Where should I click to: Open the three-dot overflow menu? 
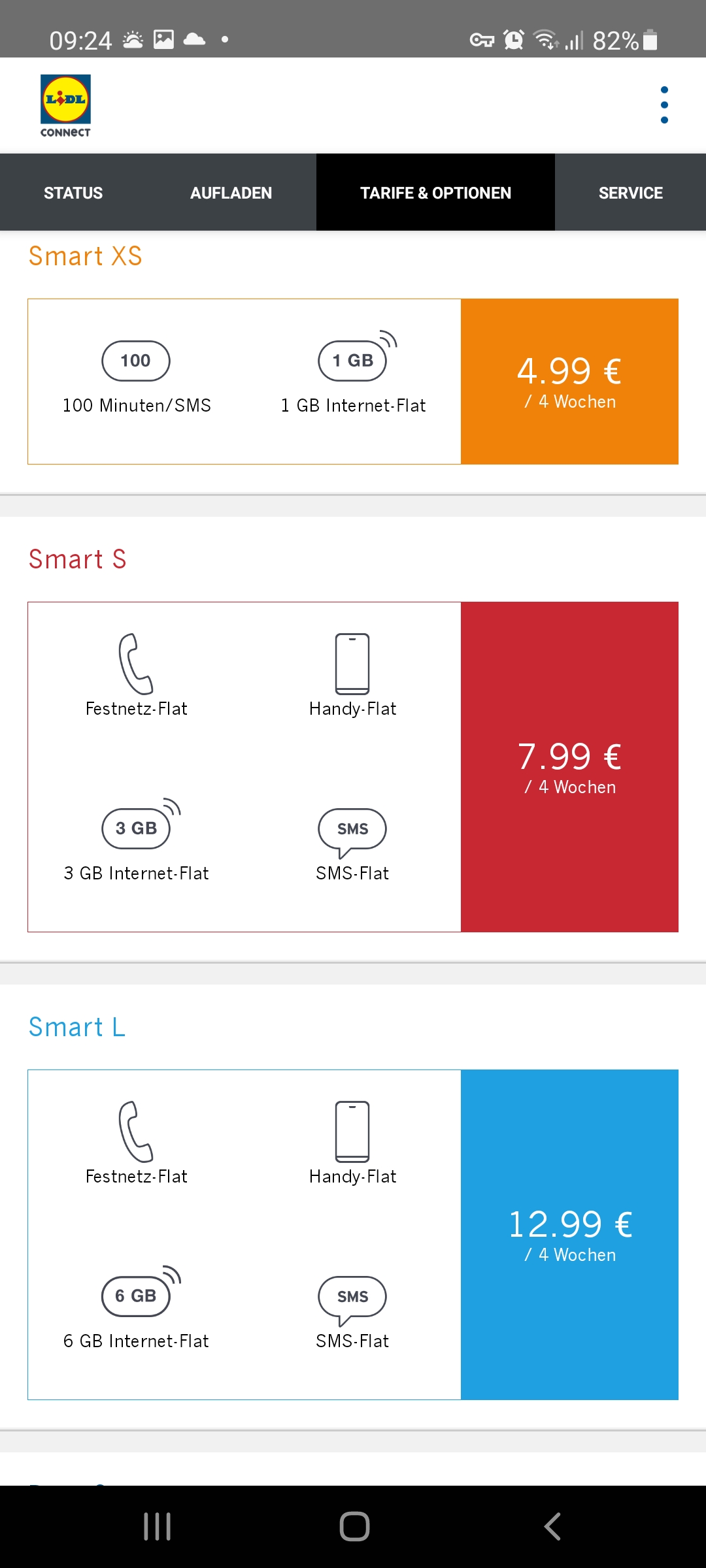[x=664, y=105]
